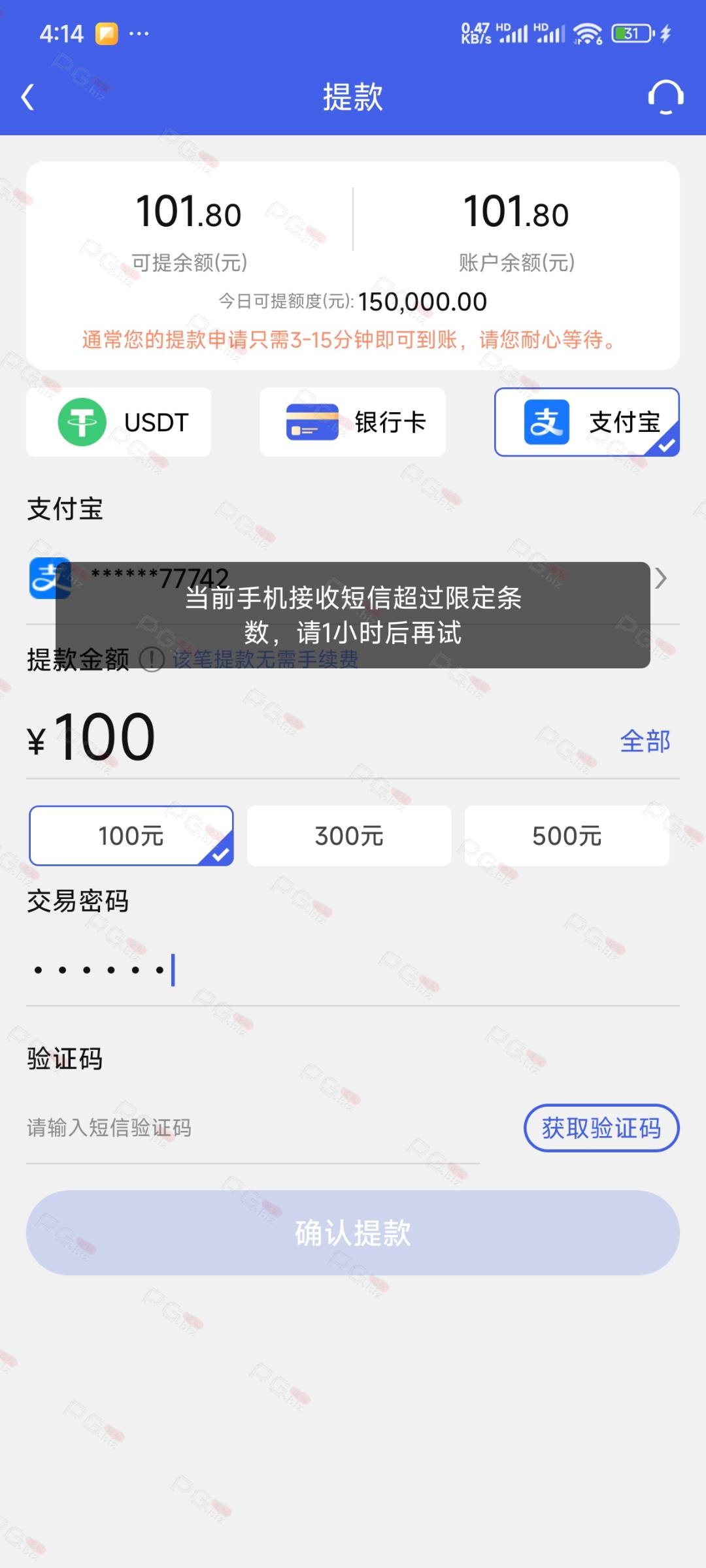This screenshot has width=706, height=1568.
Task: Select the 100元 quick amount
Action: point(131,836)
